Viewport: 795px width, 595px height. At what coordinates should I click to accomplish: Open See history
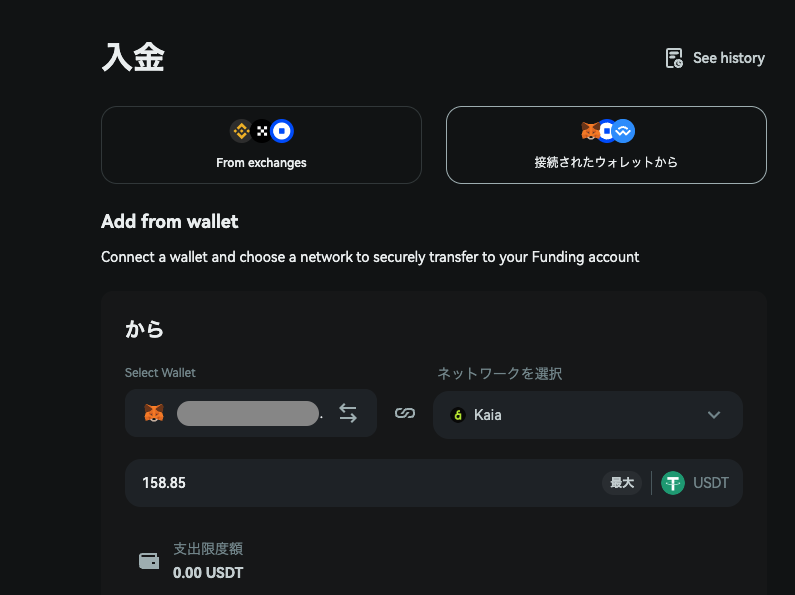click(716, 58)
